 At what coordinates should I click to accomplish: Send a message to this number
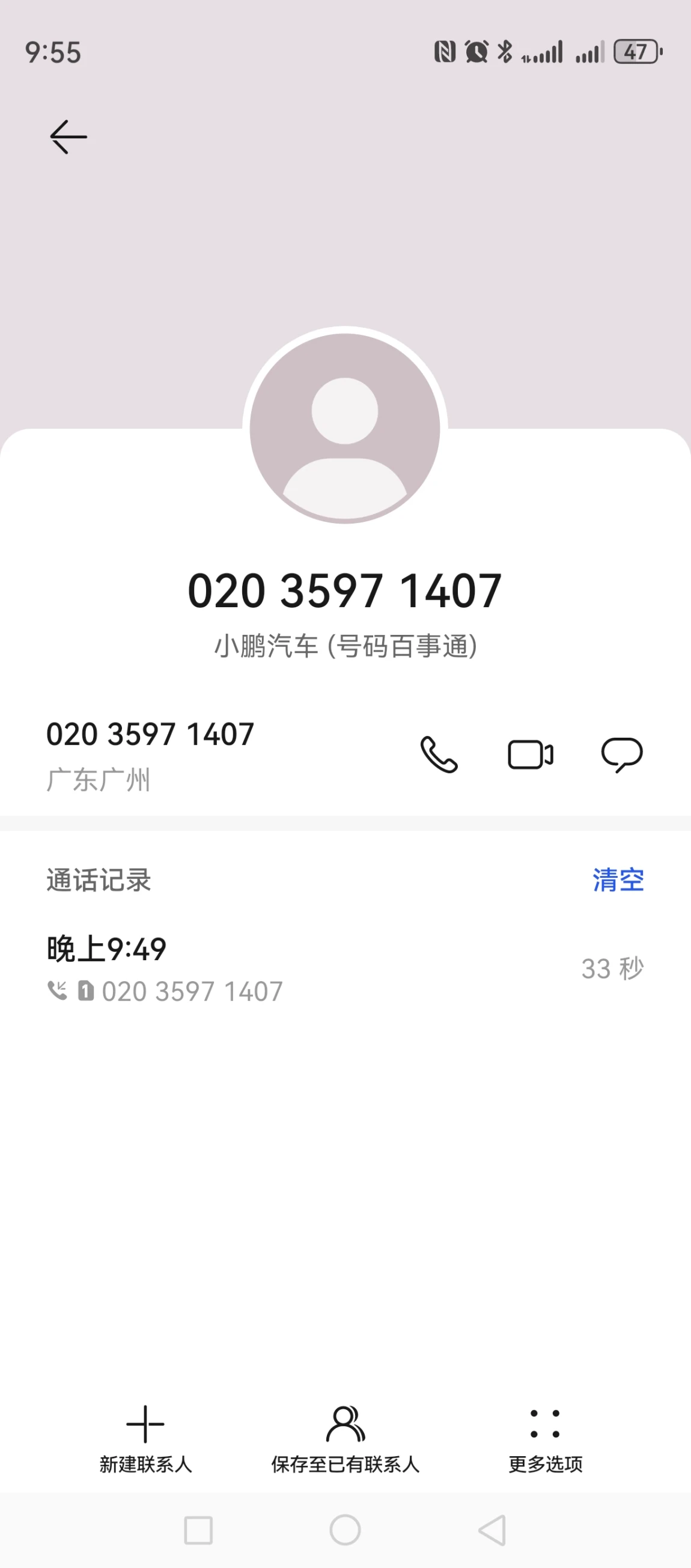[x=622, y=755]
